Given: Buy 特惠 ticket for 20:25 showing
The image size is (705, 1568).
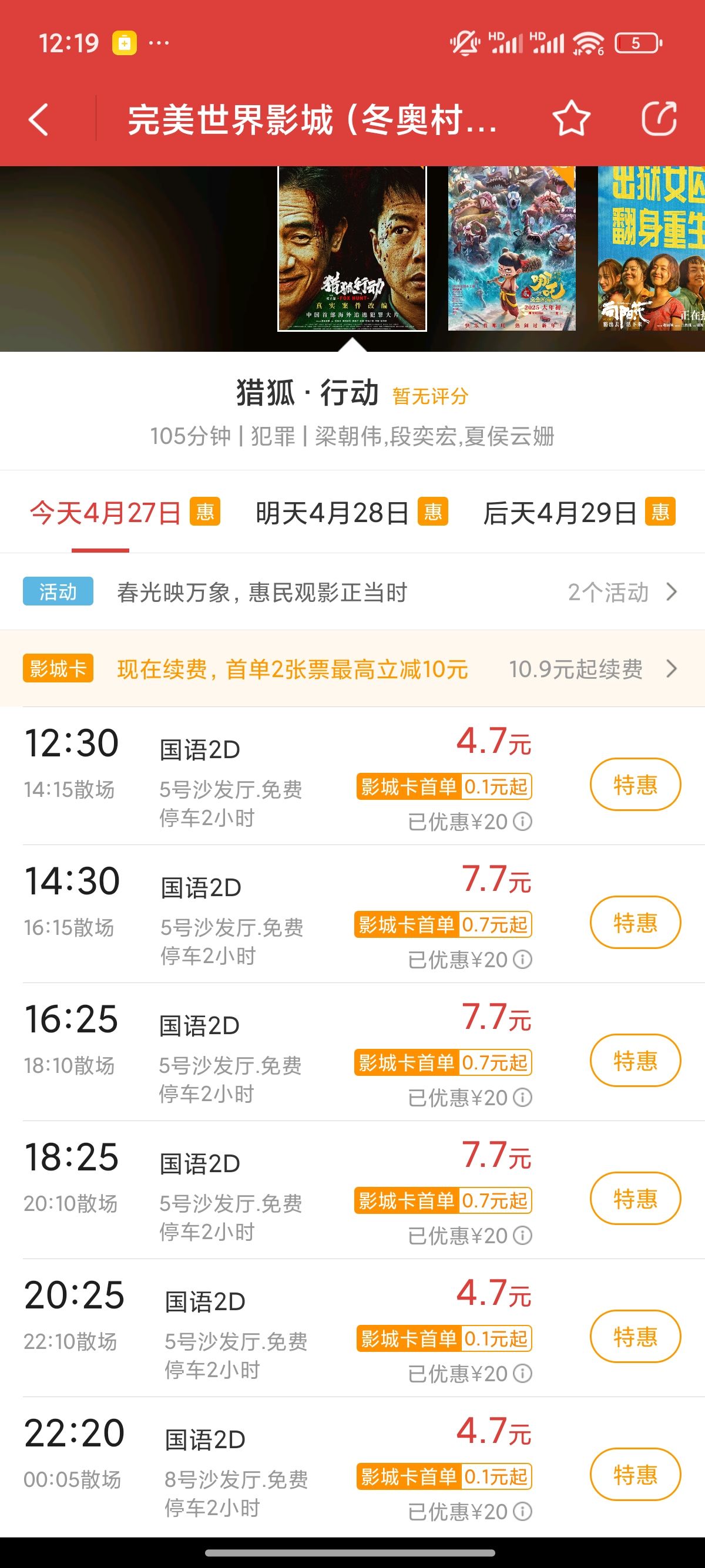Looking at the screenshot, I should click(635, 1337).
